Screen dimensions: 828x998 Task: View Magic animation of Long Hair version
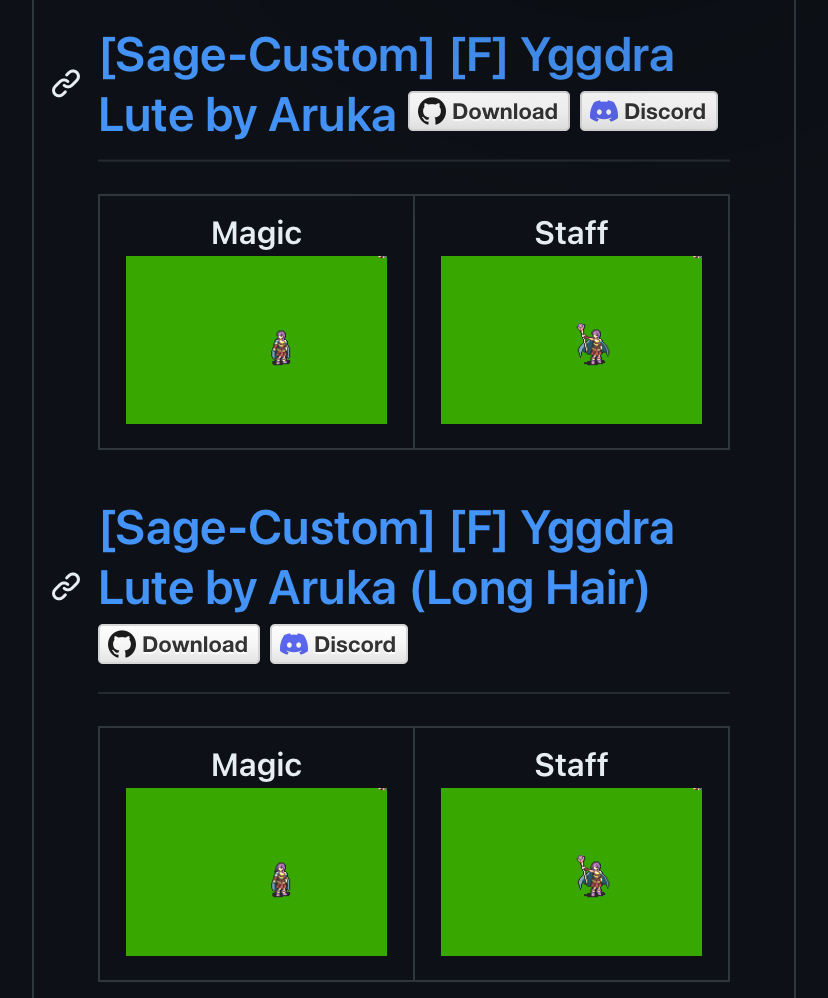[256, 872]
